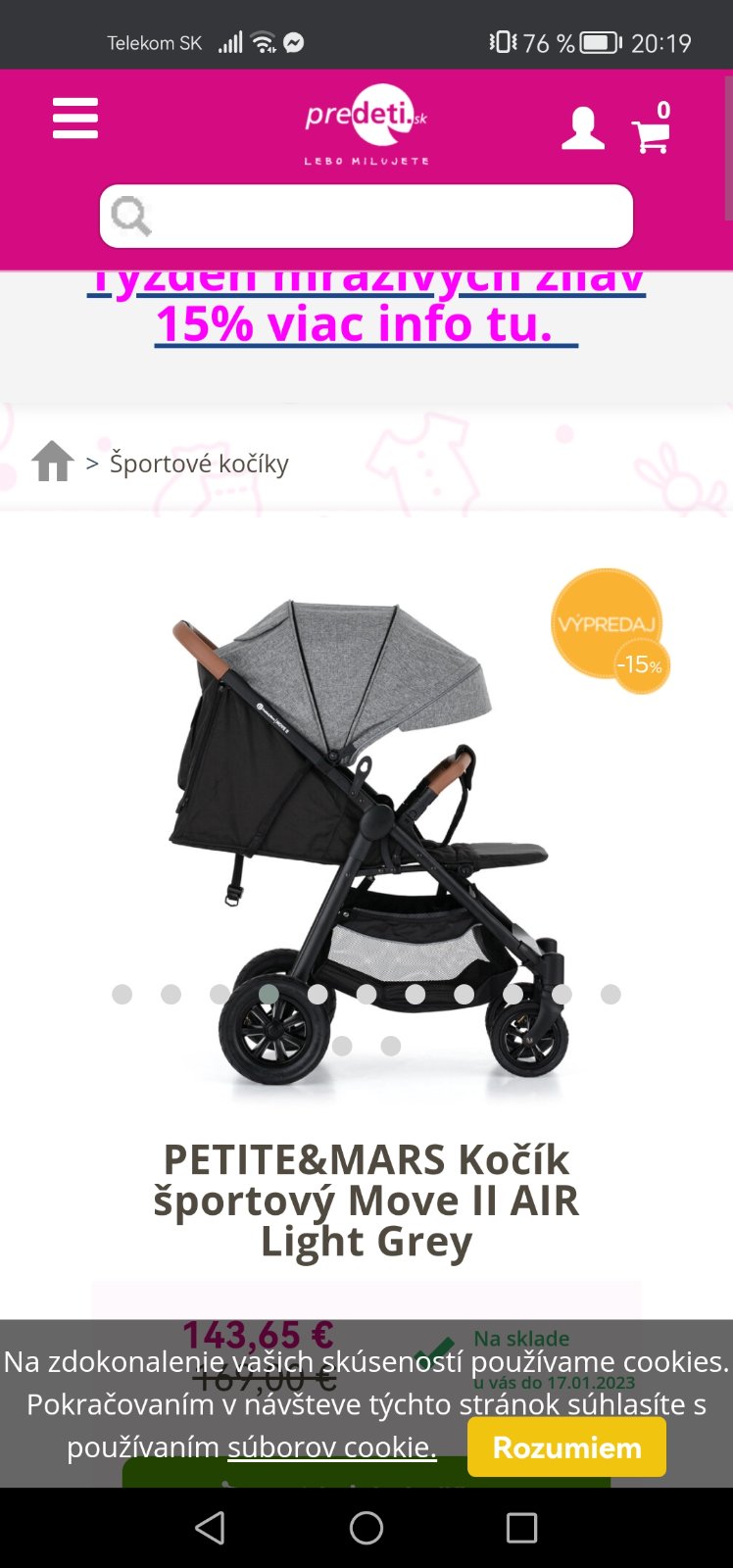The height and width of the screenshot is (1568, 733).
Task: Go to the home breadcrumb icon
Action: point(53,462)
